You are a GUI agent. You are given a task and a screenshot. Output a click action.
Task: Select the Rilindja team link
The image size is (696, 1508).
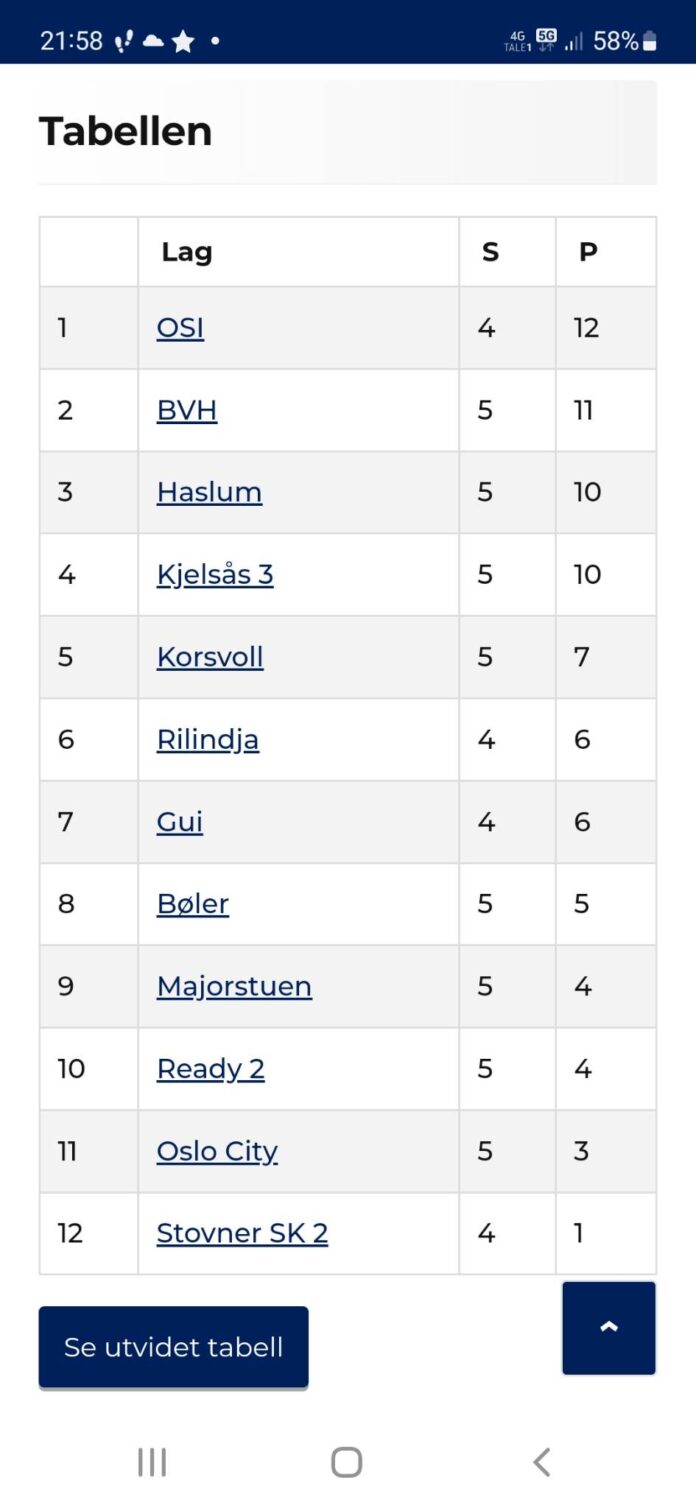[208, 740]
